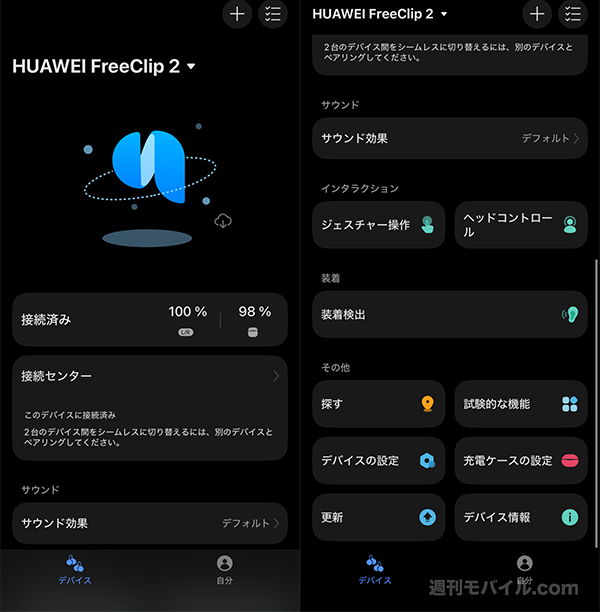Tap the cloud download icon near the earbuds

tap(223, 220)
